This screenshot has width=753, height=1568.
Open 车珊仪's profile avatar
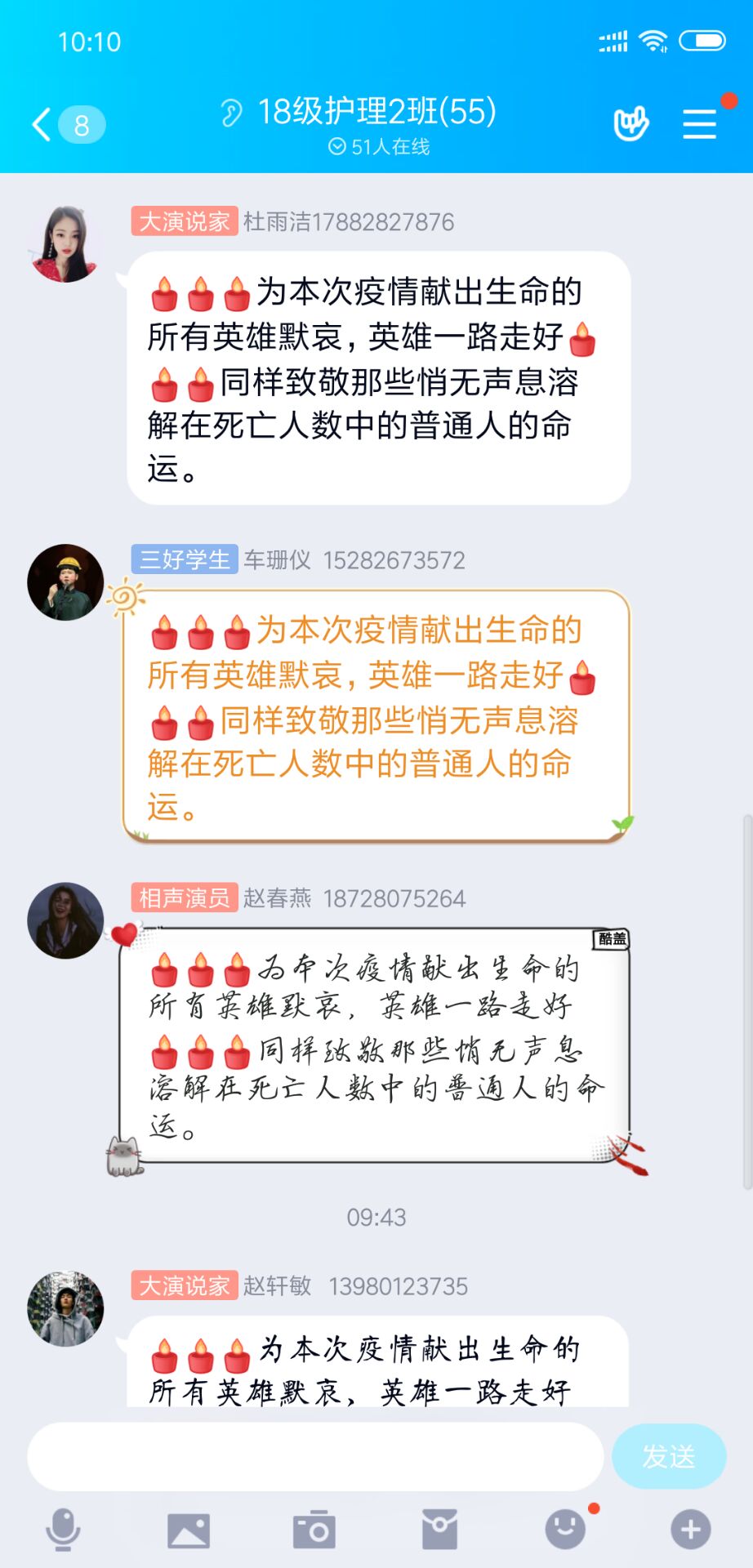(65, 582)
